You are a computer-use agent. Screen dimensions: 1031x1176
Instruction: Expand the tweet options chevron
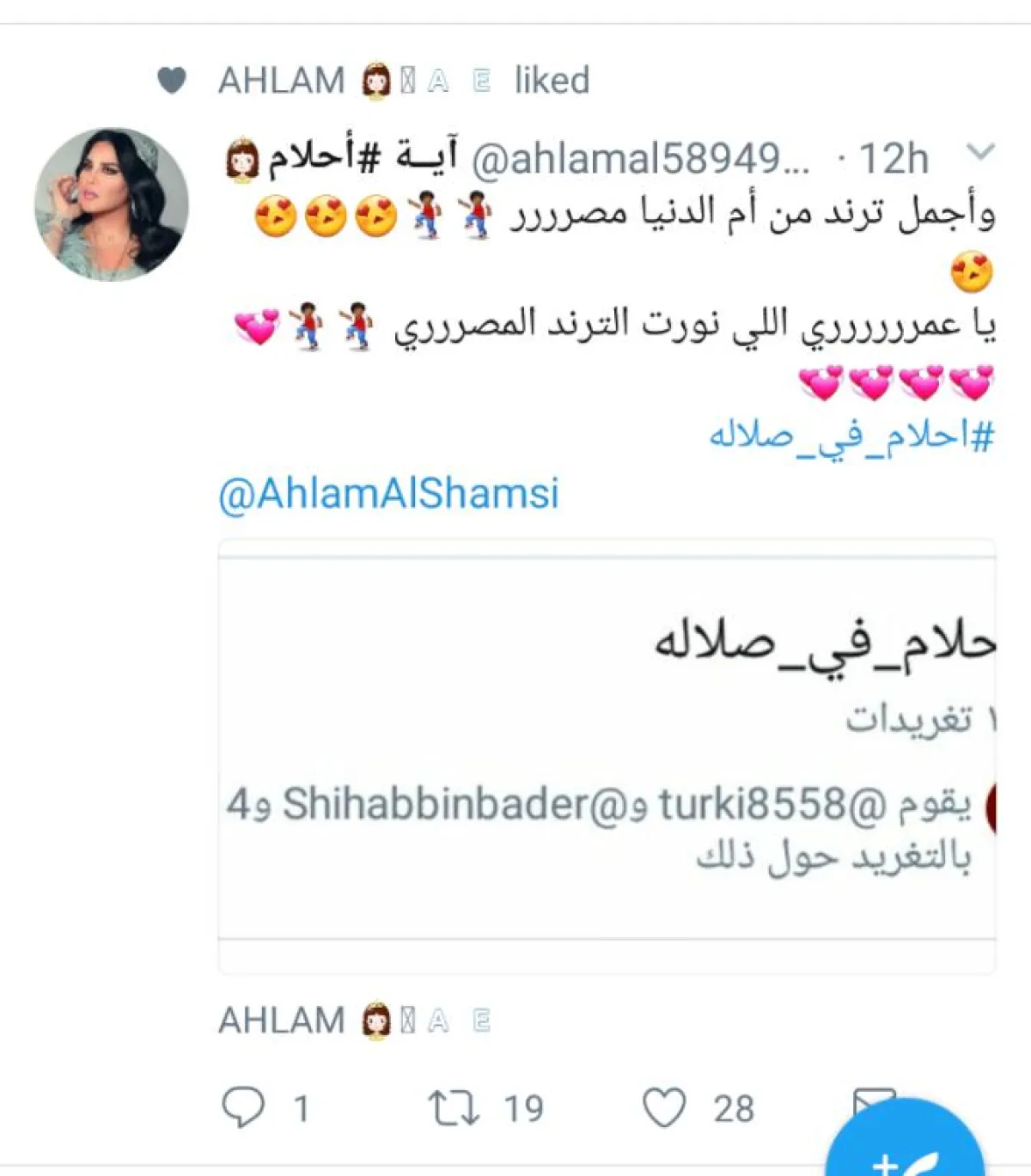pyautogui.click(x=979, y=153)
